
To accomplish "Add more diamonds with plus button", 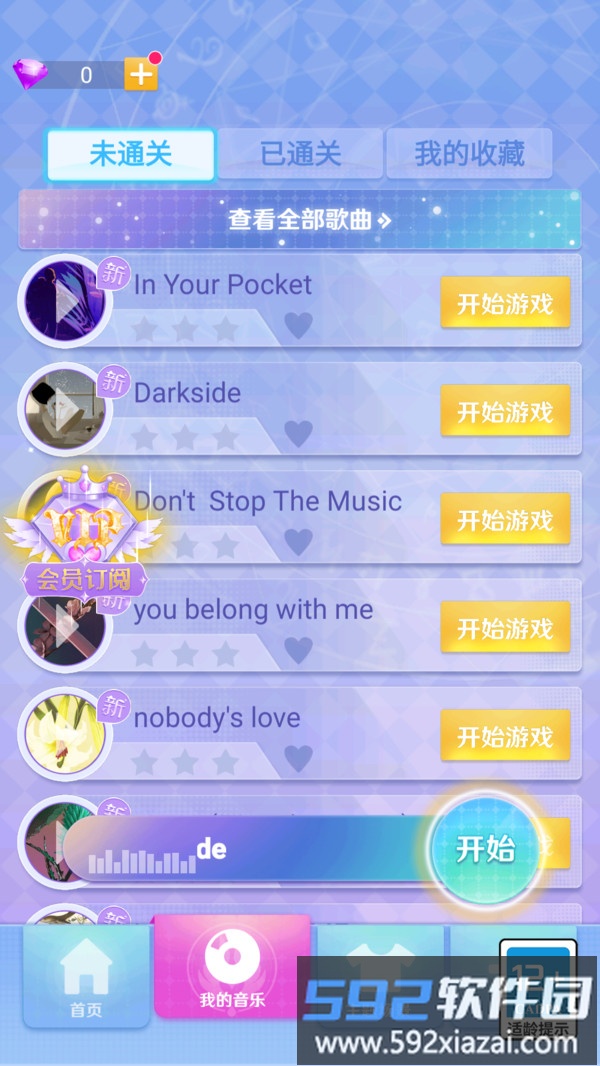I will point(140,74).
